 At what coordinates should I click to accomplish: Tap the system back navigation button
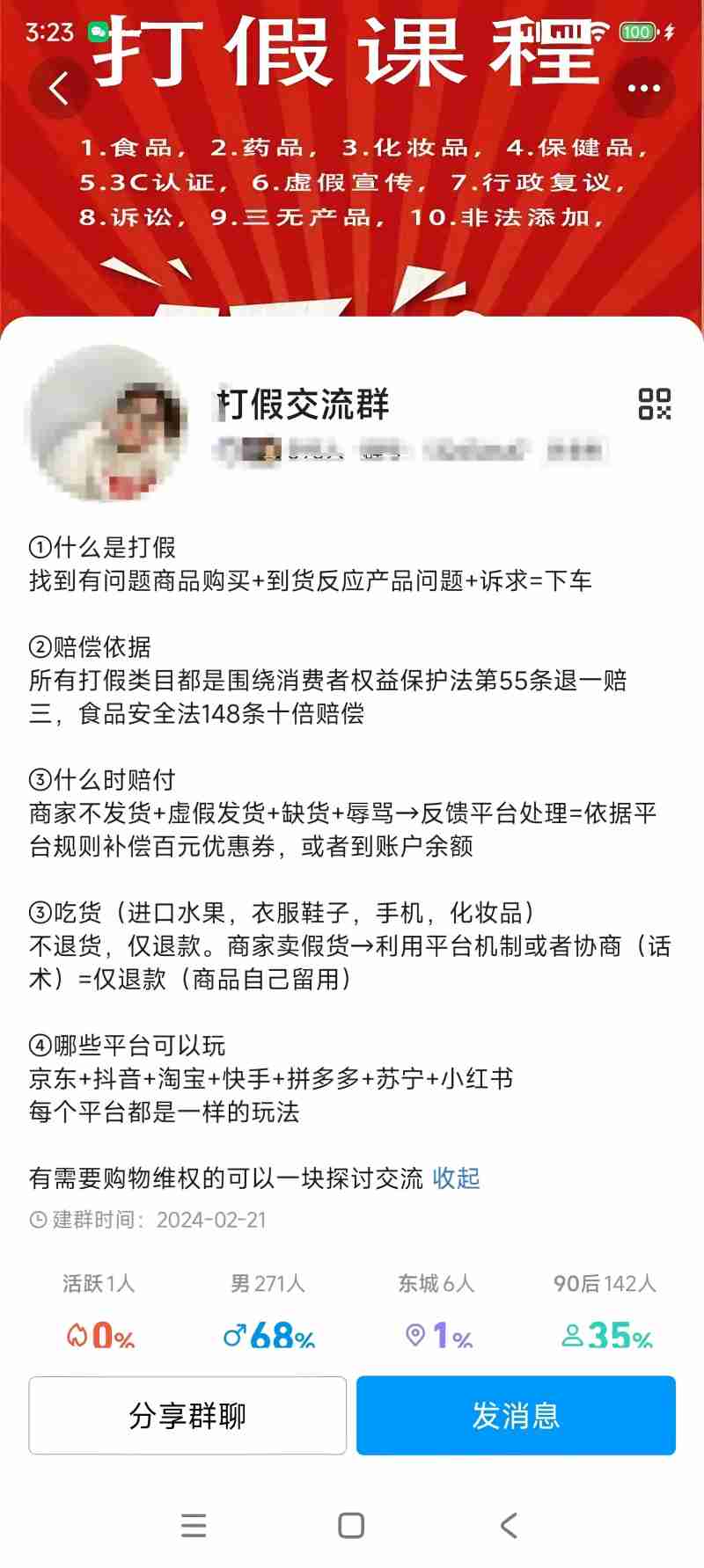(x=509, y=1525)
